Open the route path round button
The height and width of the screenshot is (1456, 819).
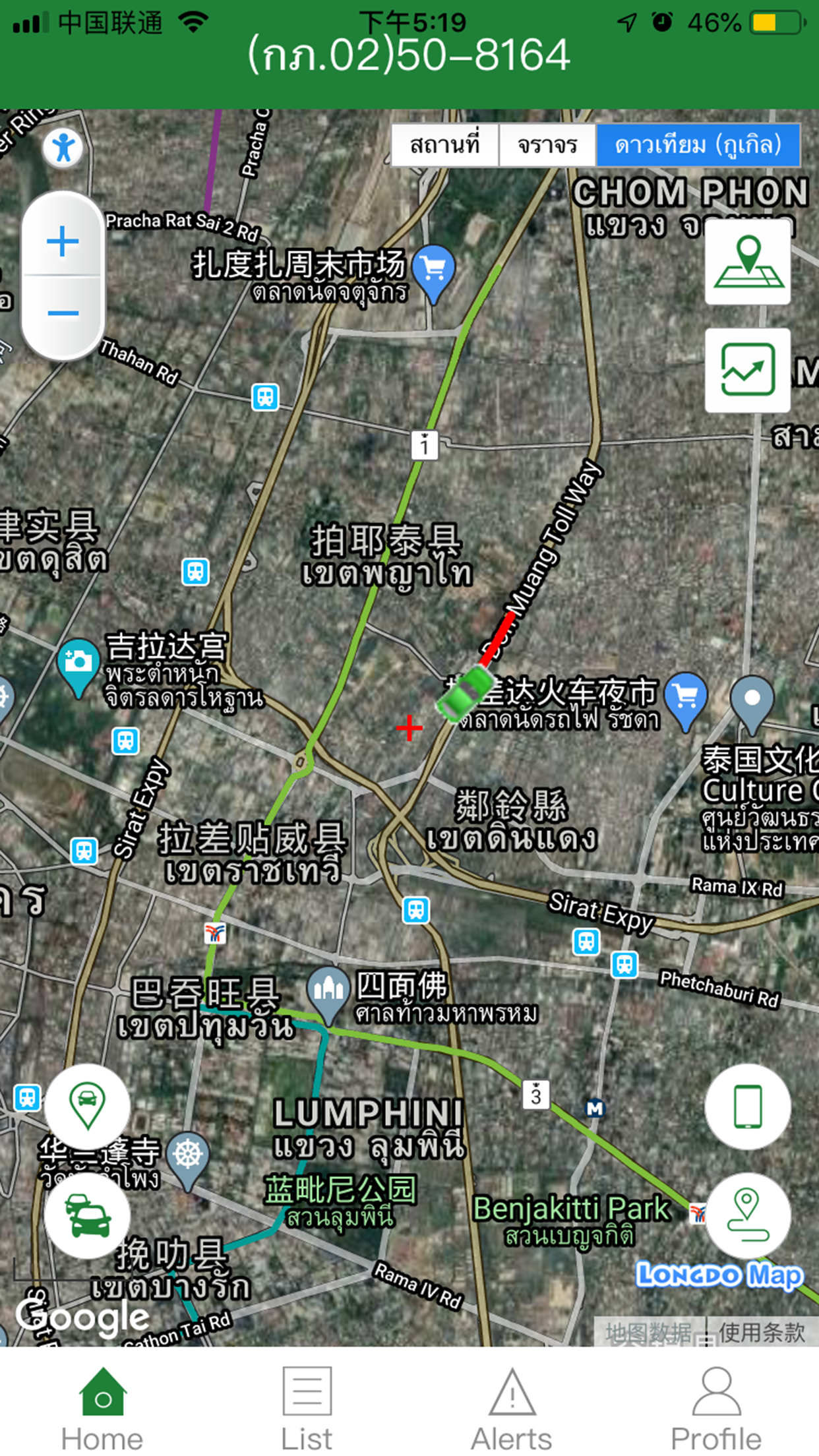(748, 1215)
